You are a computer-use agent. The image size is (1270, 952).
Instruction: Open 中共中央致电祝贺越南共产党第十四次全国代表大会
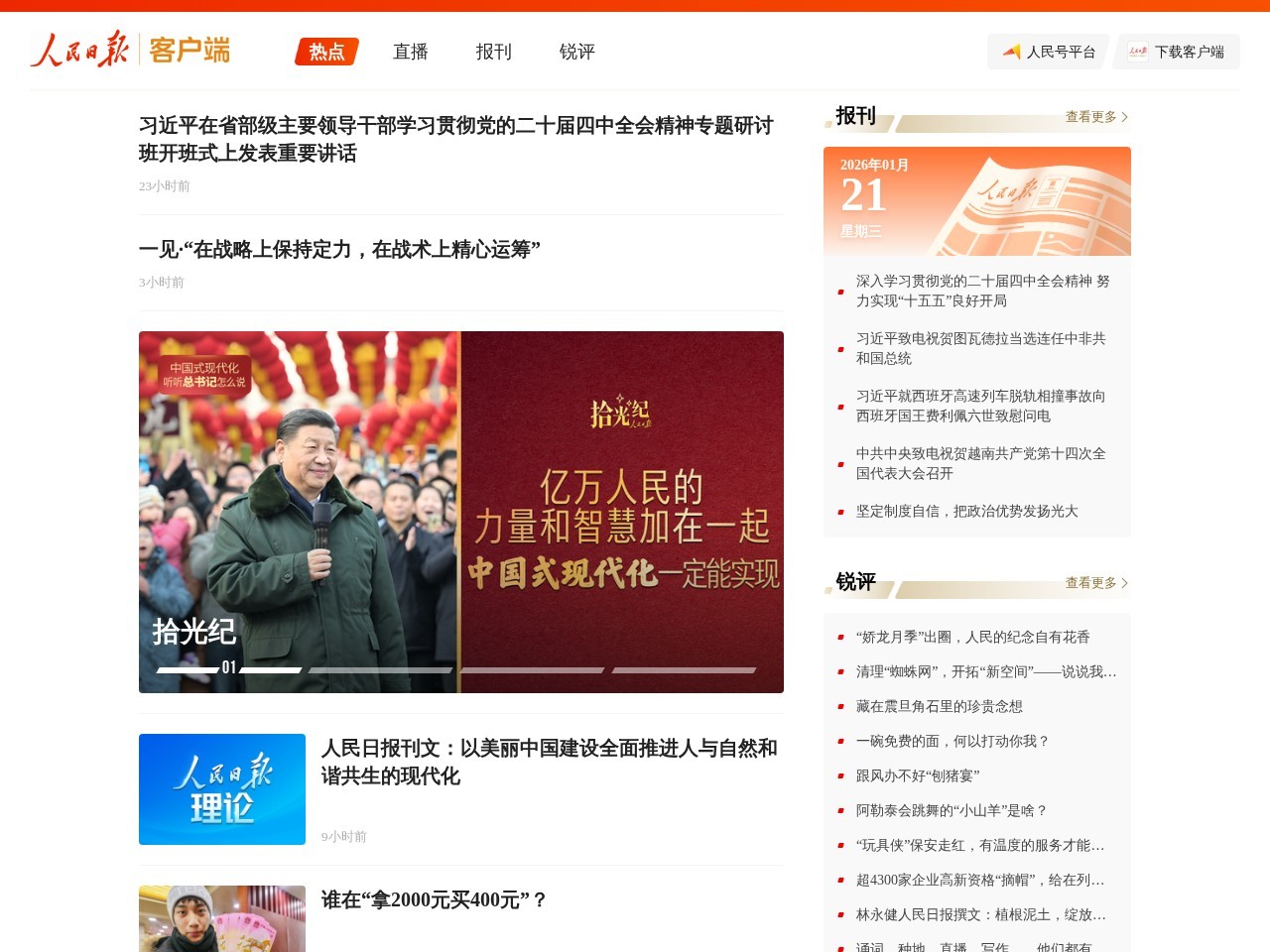(980, 463)
